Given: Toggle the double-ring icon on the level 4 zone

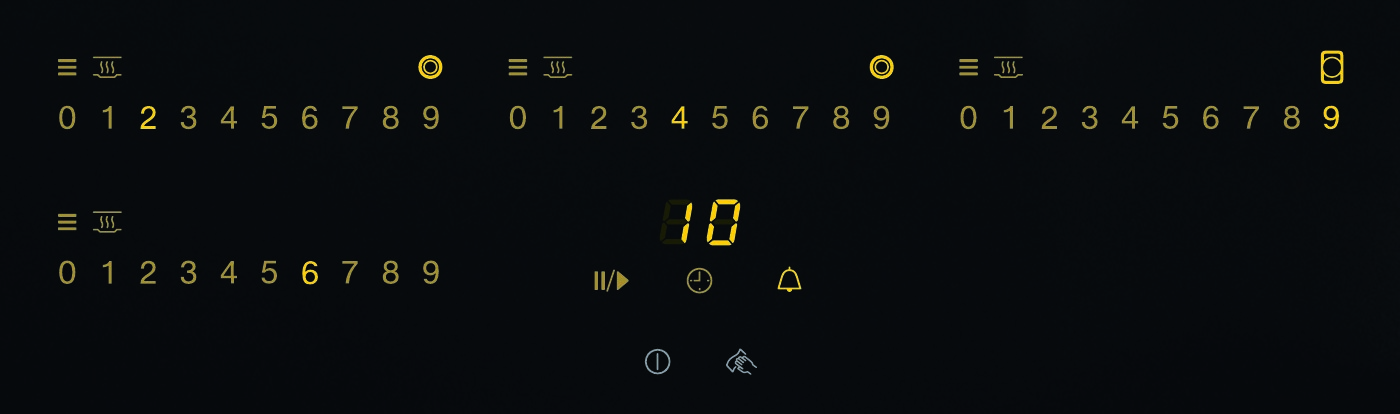Looking at the screenshot, I should (881, 68).
